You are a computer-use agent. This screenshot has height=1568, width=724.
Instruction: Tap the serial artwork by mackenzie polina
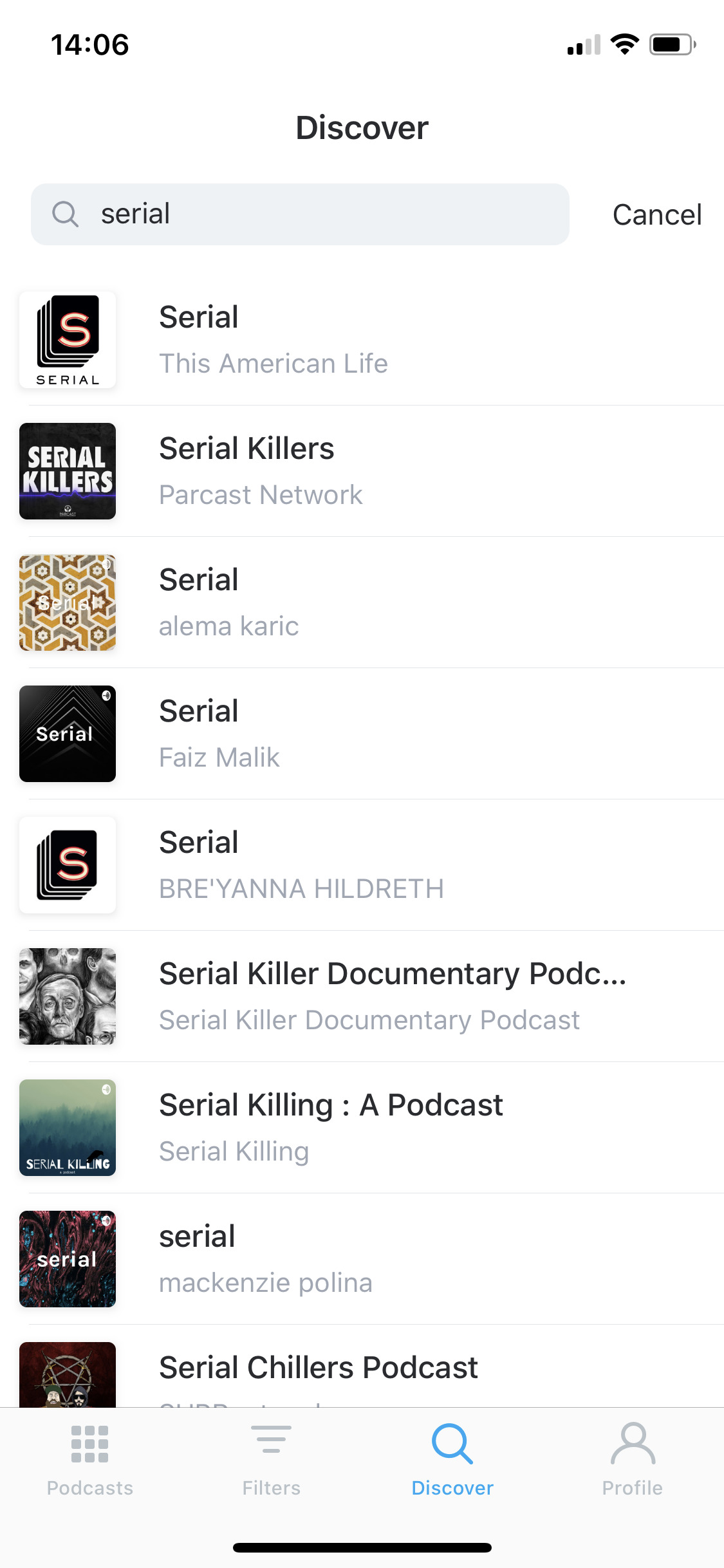coord(67,1259)
